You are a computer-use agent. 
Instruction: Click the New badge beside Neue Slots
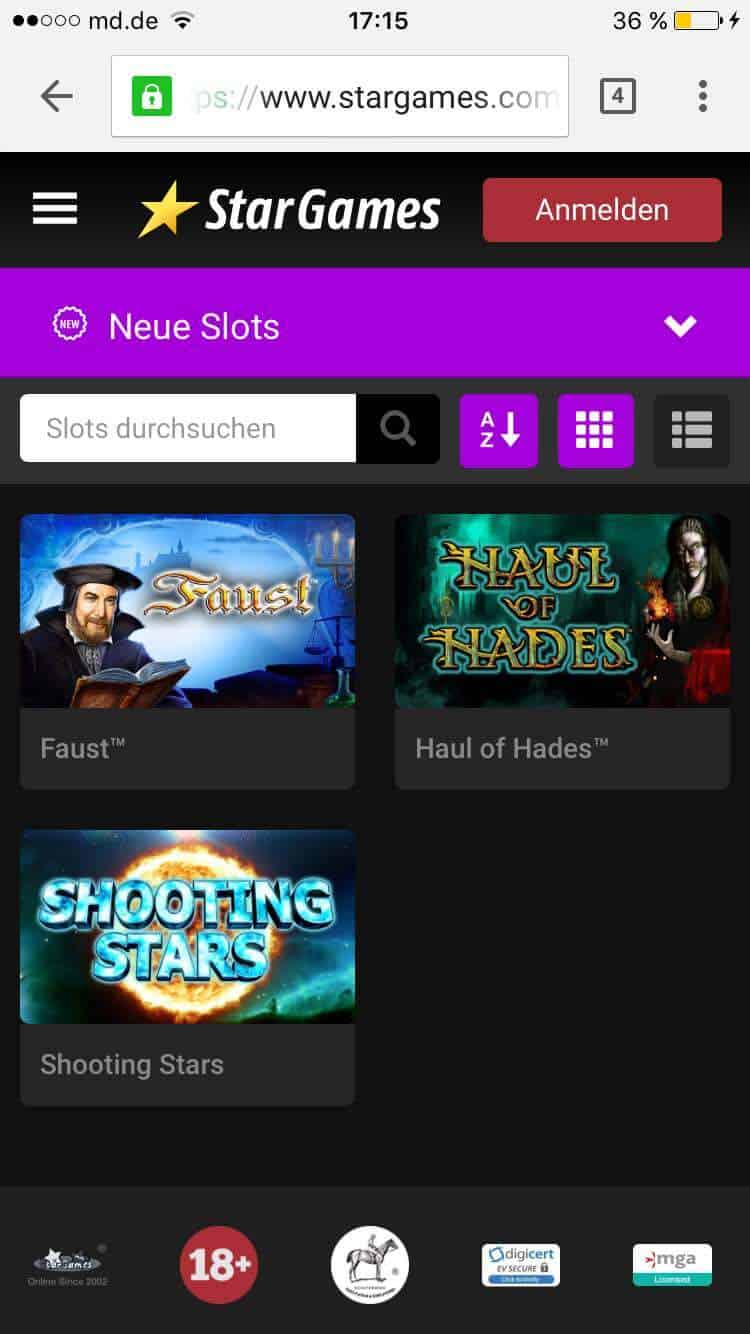[68, 325]
